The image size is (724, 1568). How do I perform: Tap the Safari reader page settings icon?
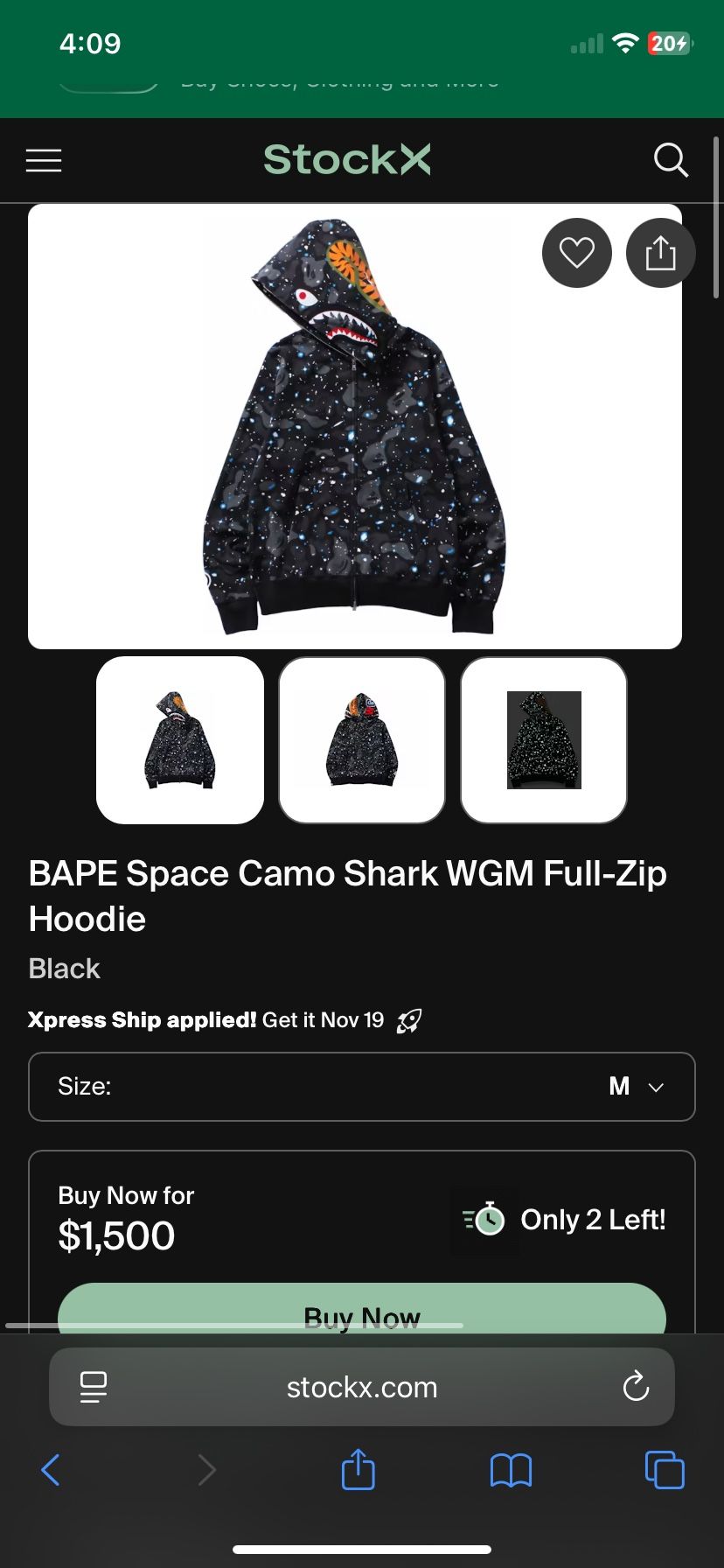tap(94, 1386)
